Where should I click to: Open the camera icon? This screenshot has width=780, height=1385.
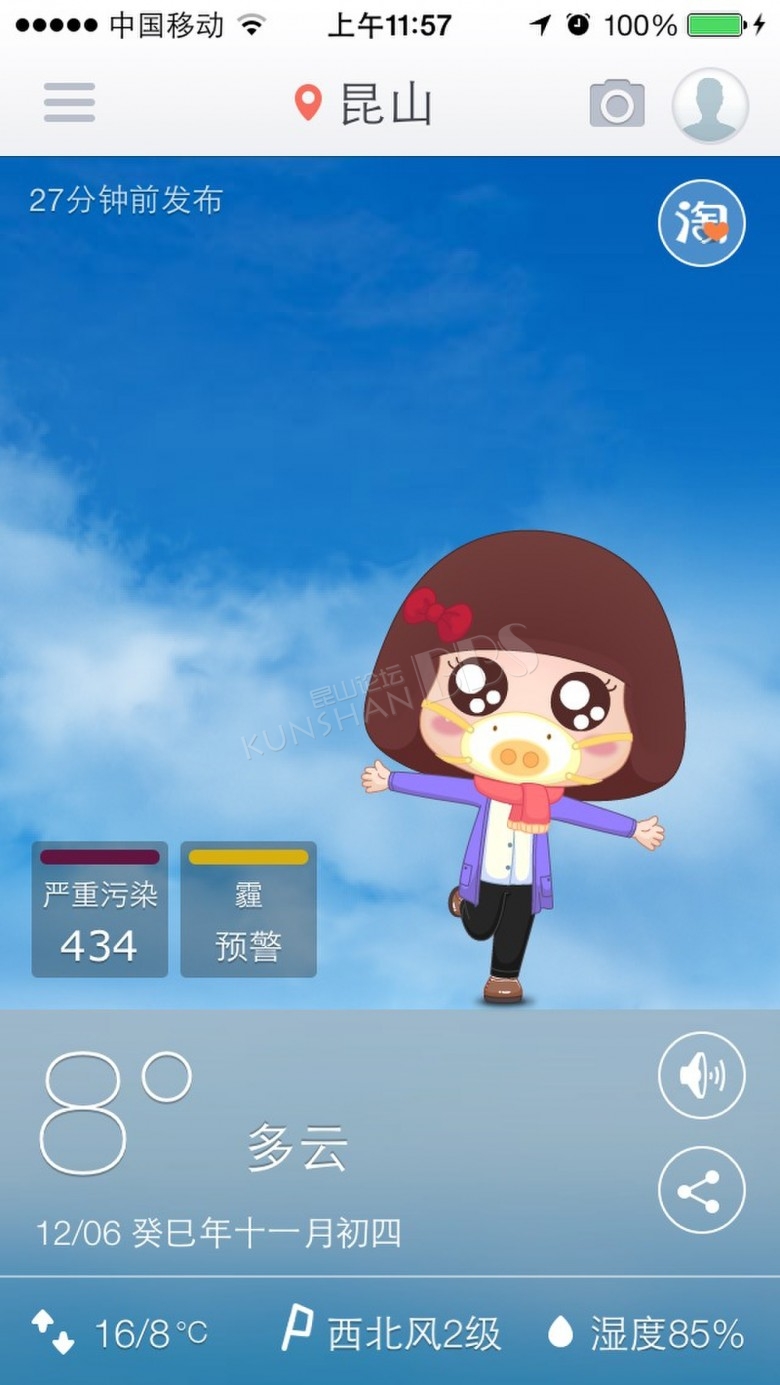(x=617, y=103)
